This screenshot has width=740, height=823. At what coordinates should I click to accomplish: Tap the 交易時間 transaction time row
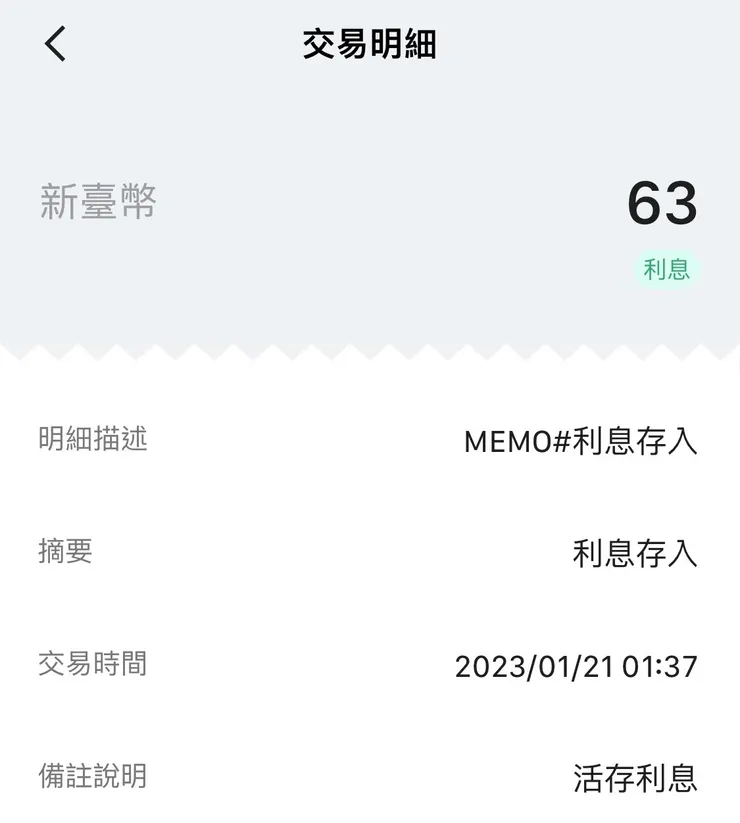click(370, 665)
